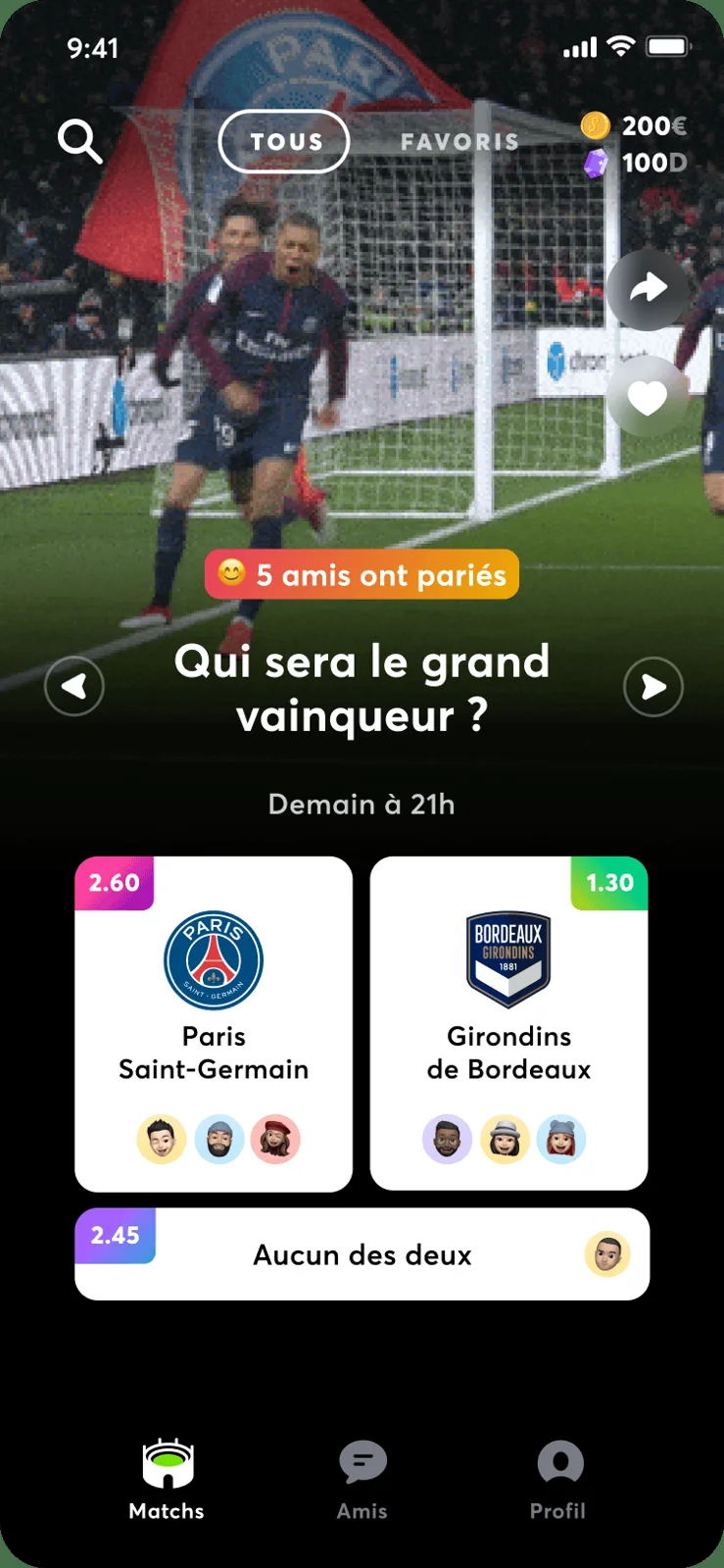Select the TOUS filter

(x=284, y=141)
